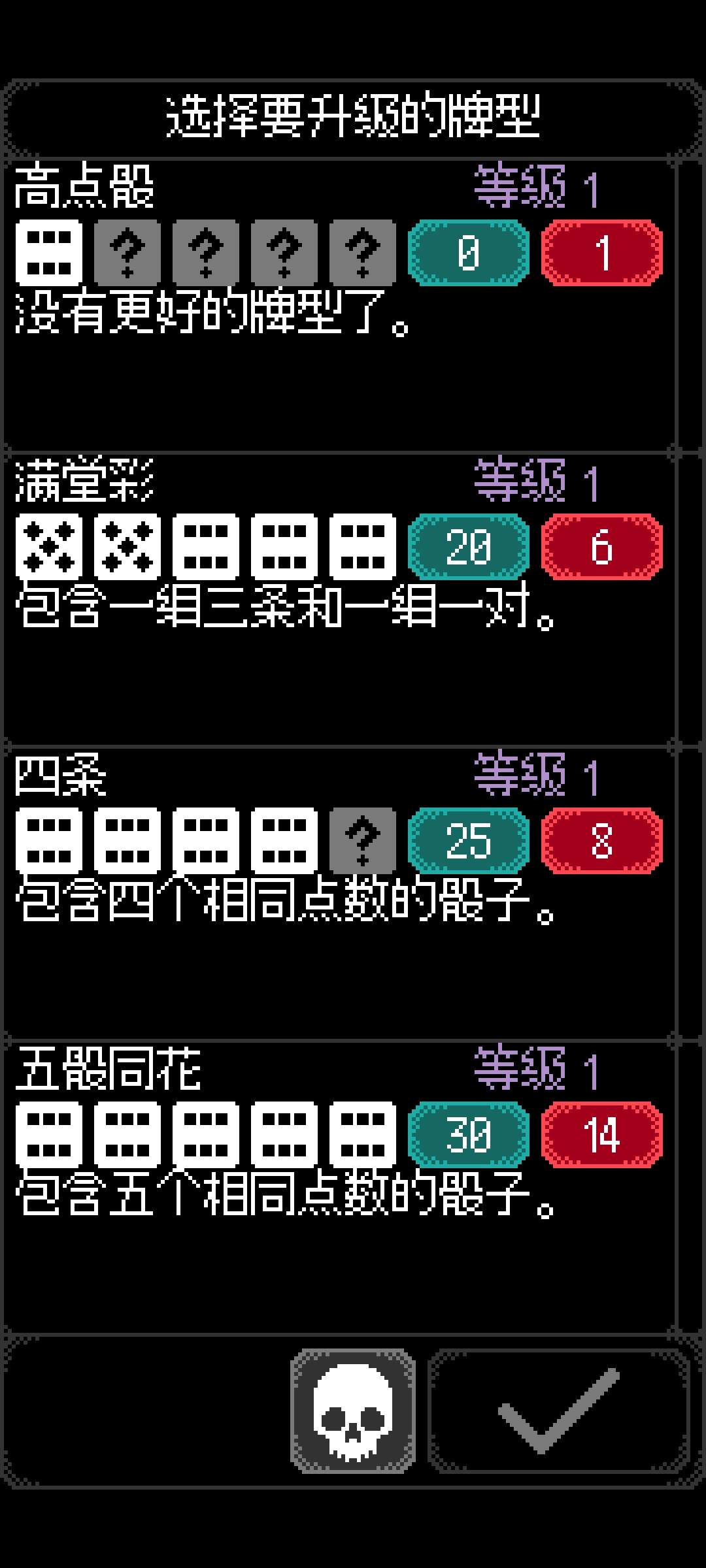Tap the skull button
The height and width of the screenshot is (1568, 706).
point(353,1411)
